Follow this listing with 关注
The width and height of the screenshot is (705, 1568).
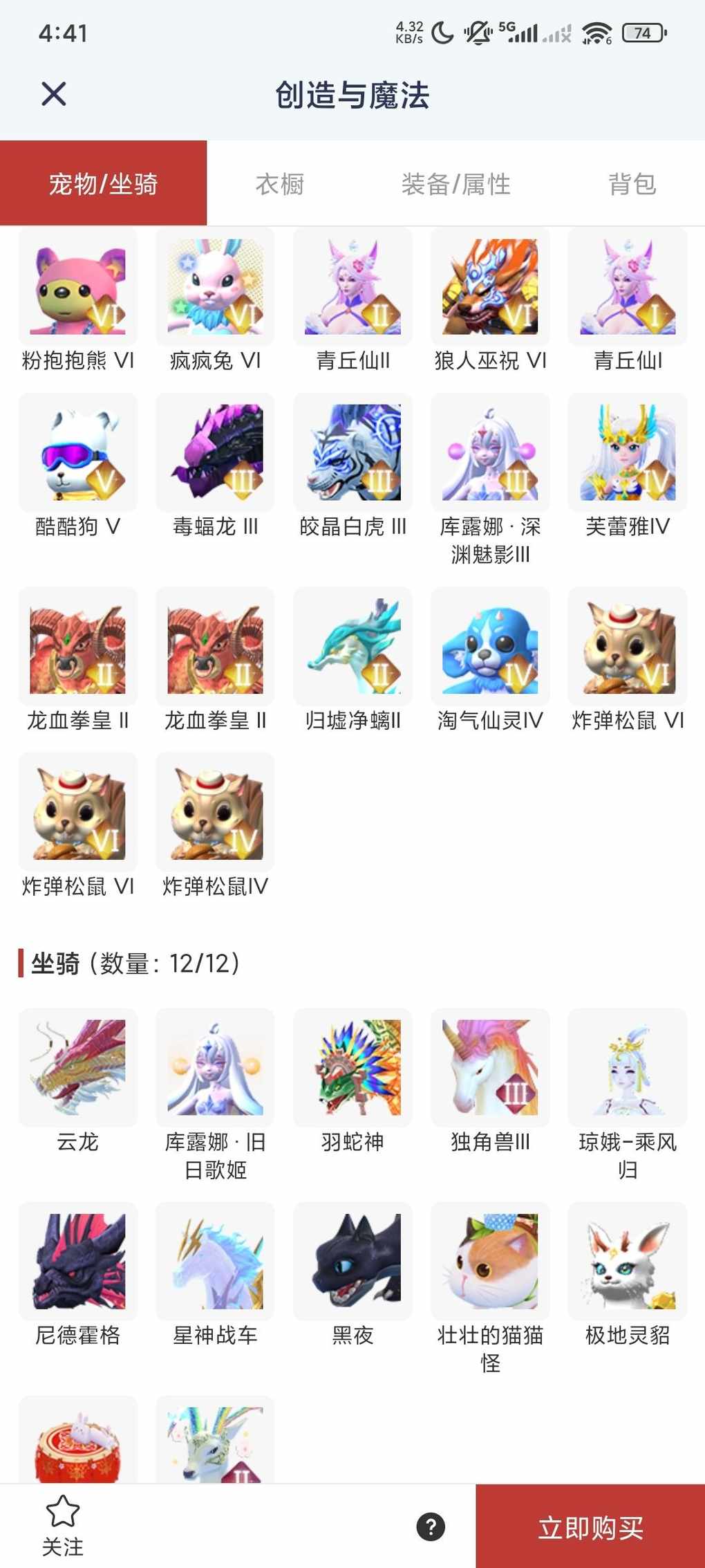tap(62, 1525)
